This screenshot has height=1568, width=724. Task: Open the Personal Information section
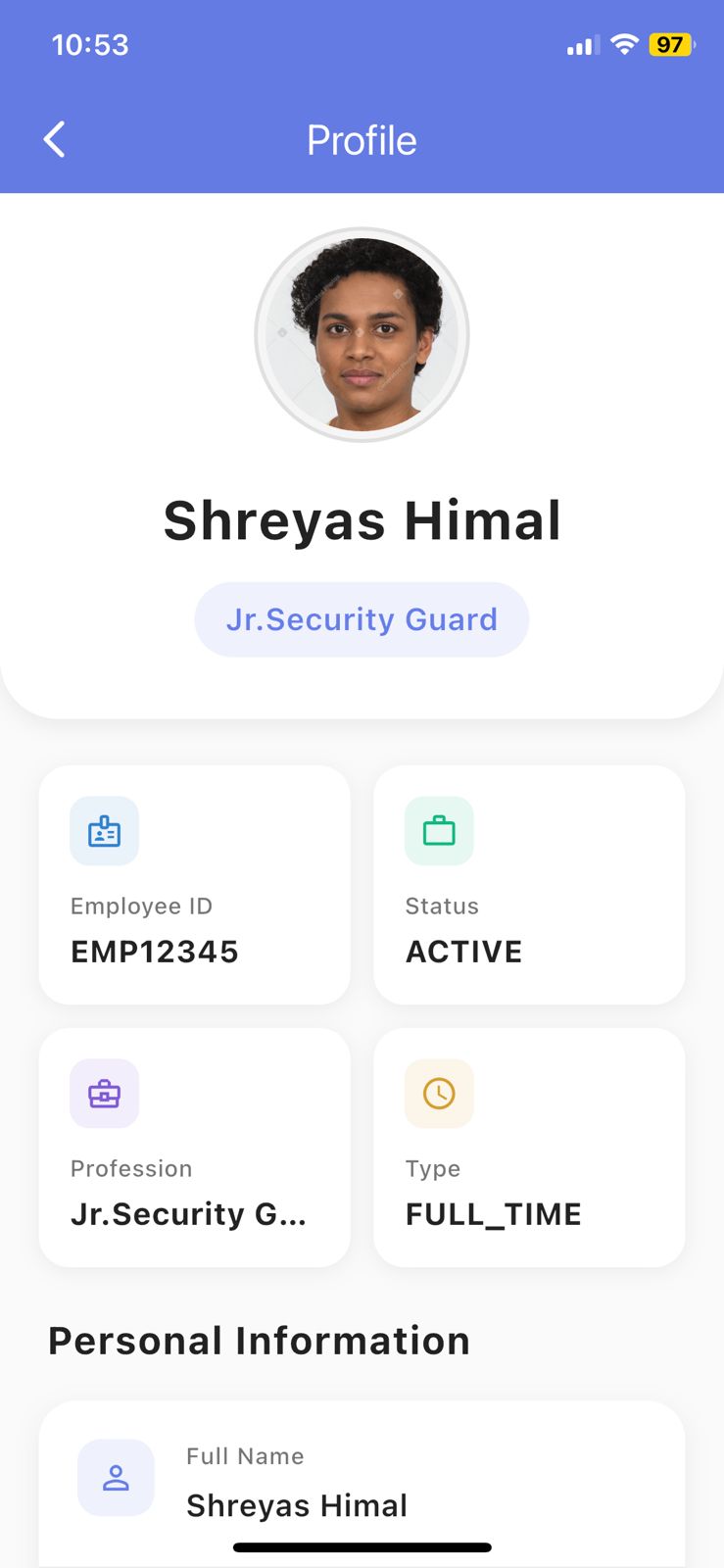(x=259, y=1340)
